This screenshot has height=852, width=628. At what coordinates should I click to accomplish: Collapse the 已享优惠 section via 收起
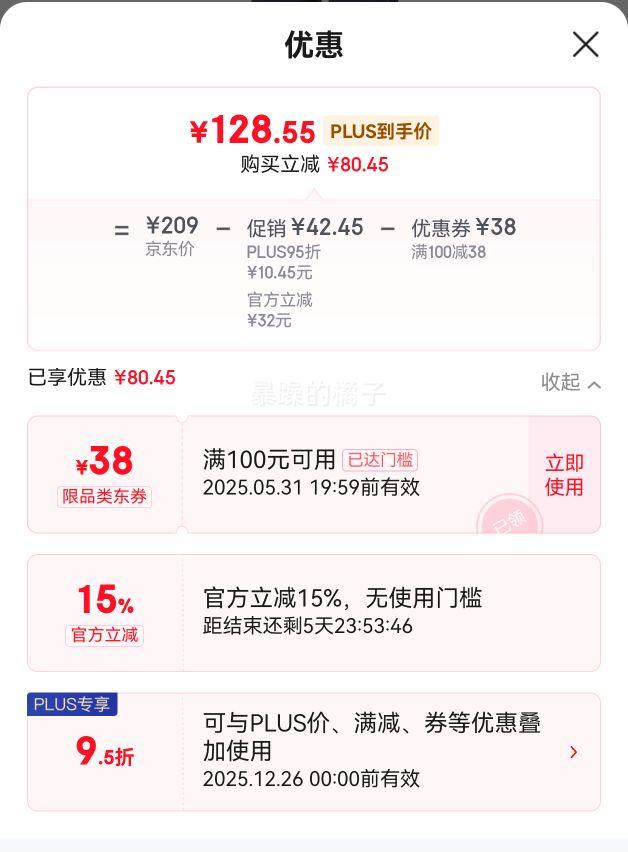coord(571,382)
